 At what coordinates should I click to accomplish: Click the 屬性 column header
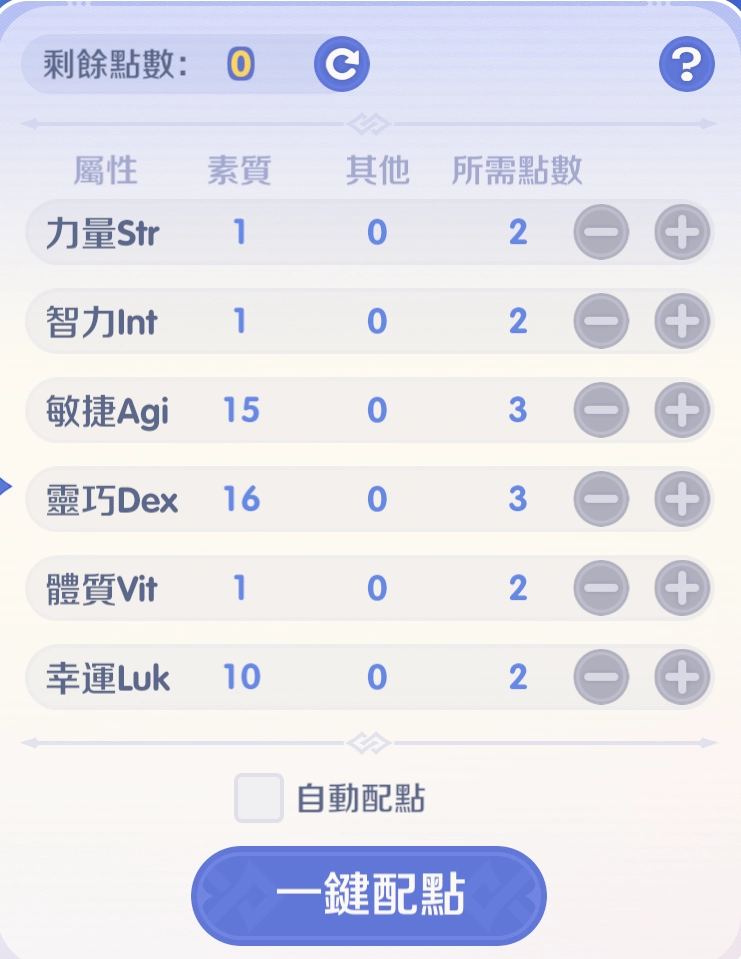click(106, 170)
